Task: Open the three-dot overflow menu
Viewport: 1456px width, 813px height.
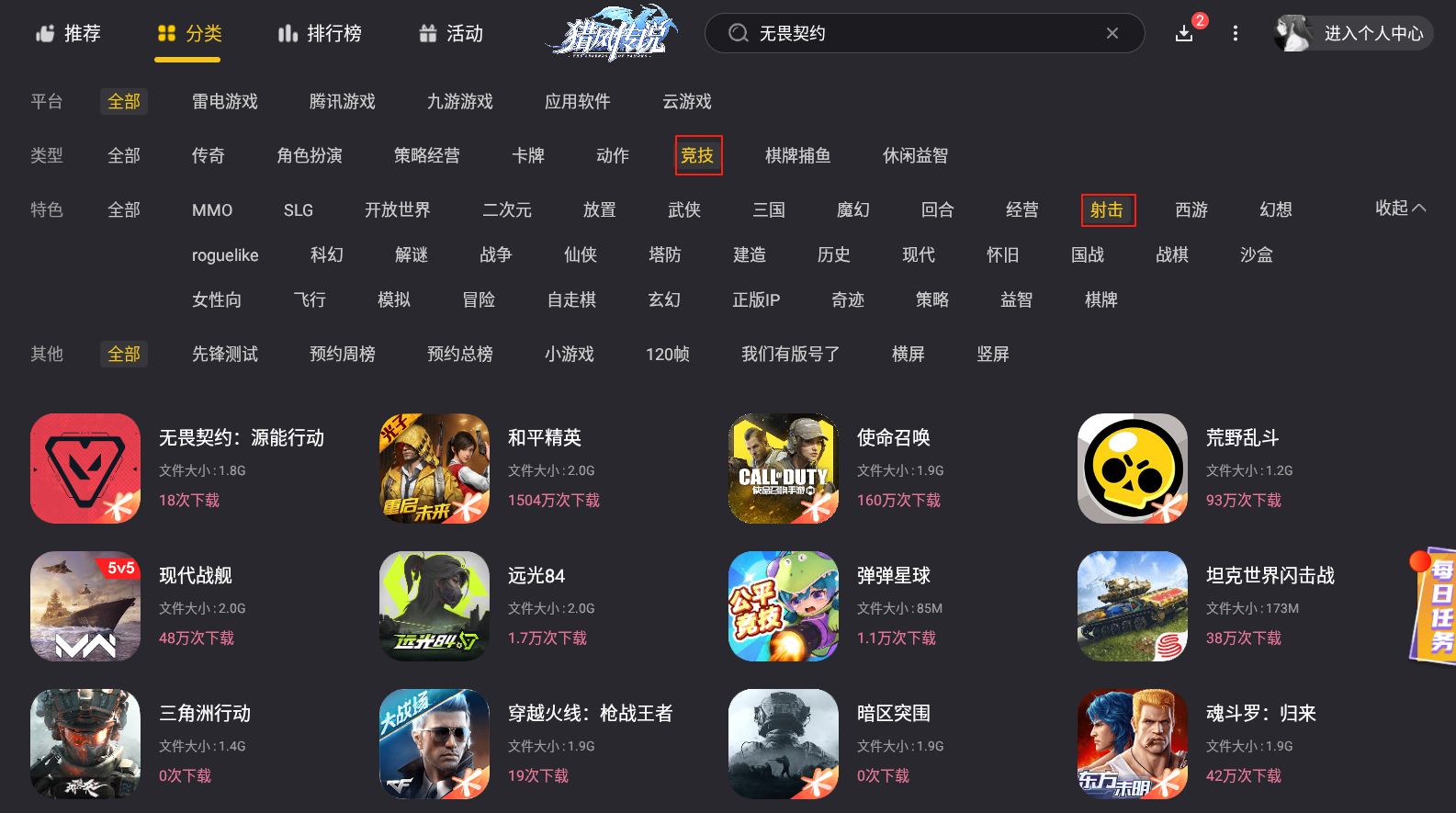Action: click(1235, 34)
